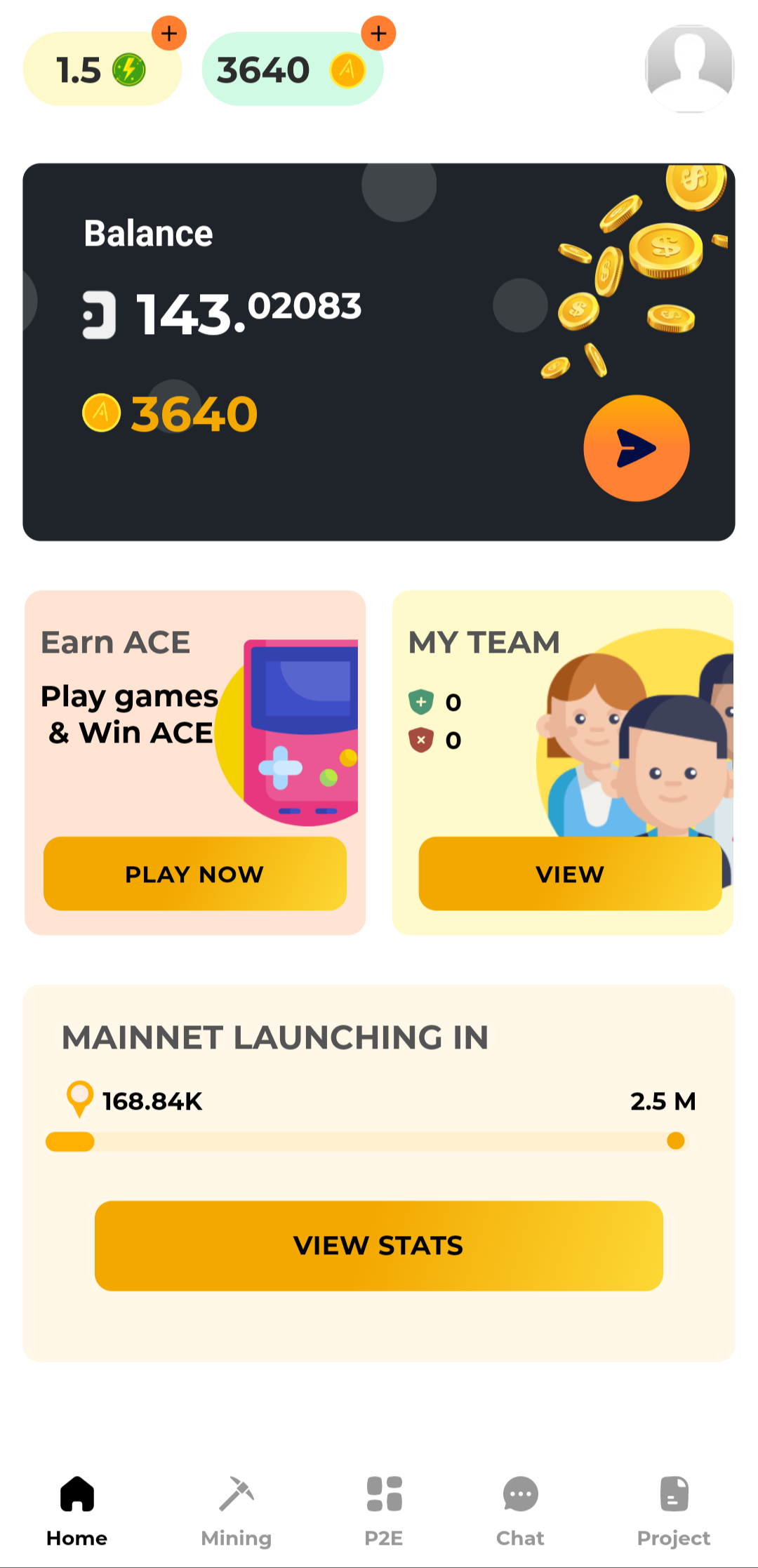
Task: Open the profile avatar
Action: pos(689,69)
